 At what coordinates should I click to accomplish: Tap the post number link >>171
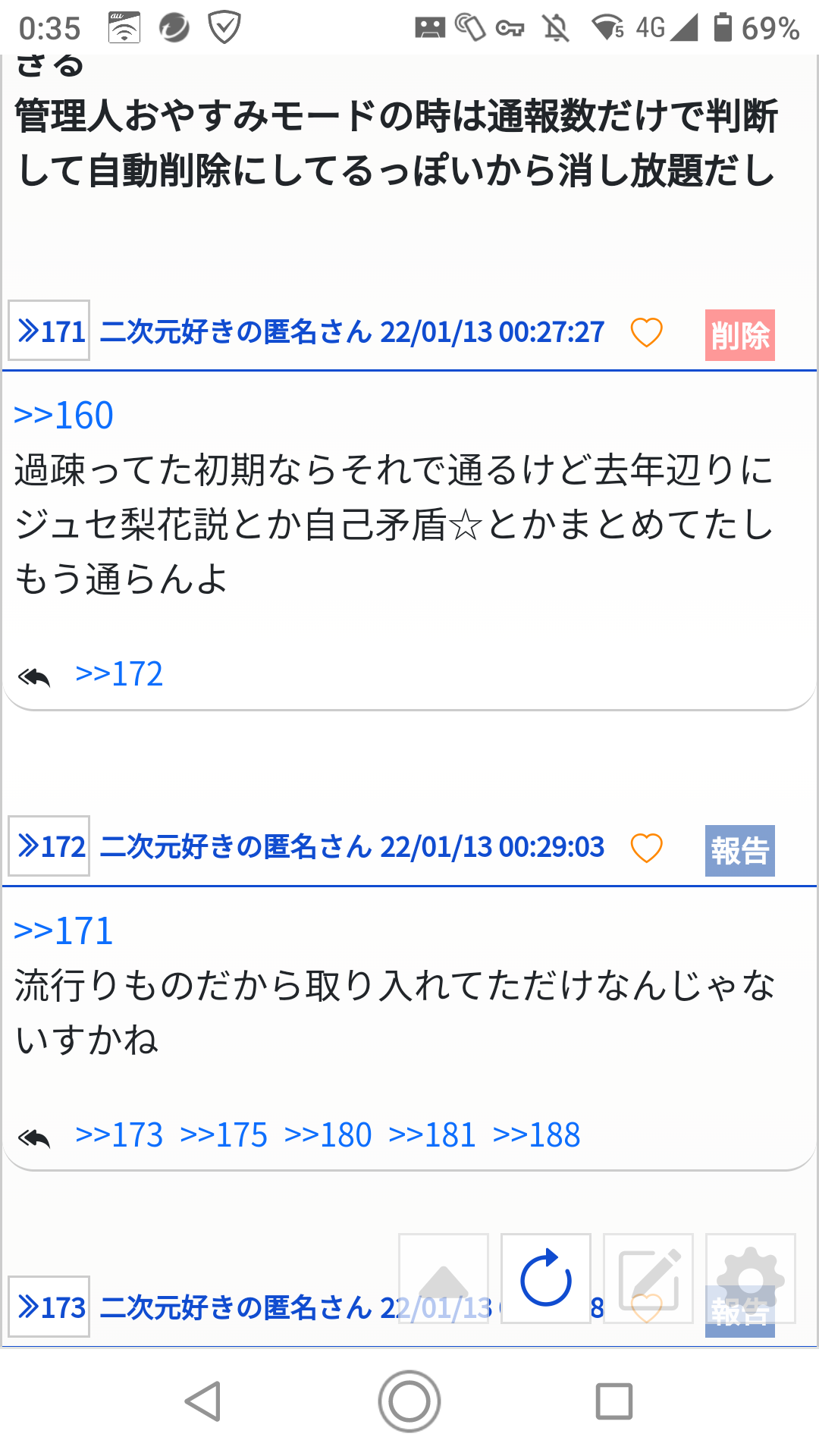[49, 331]
